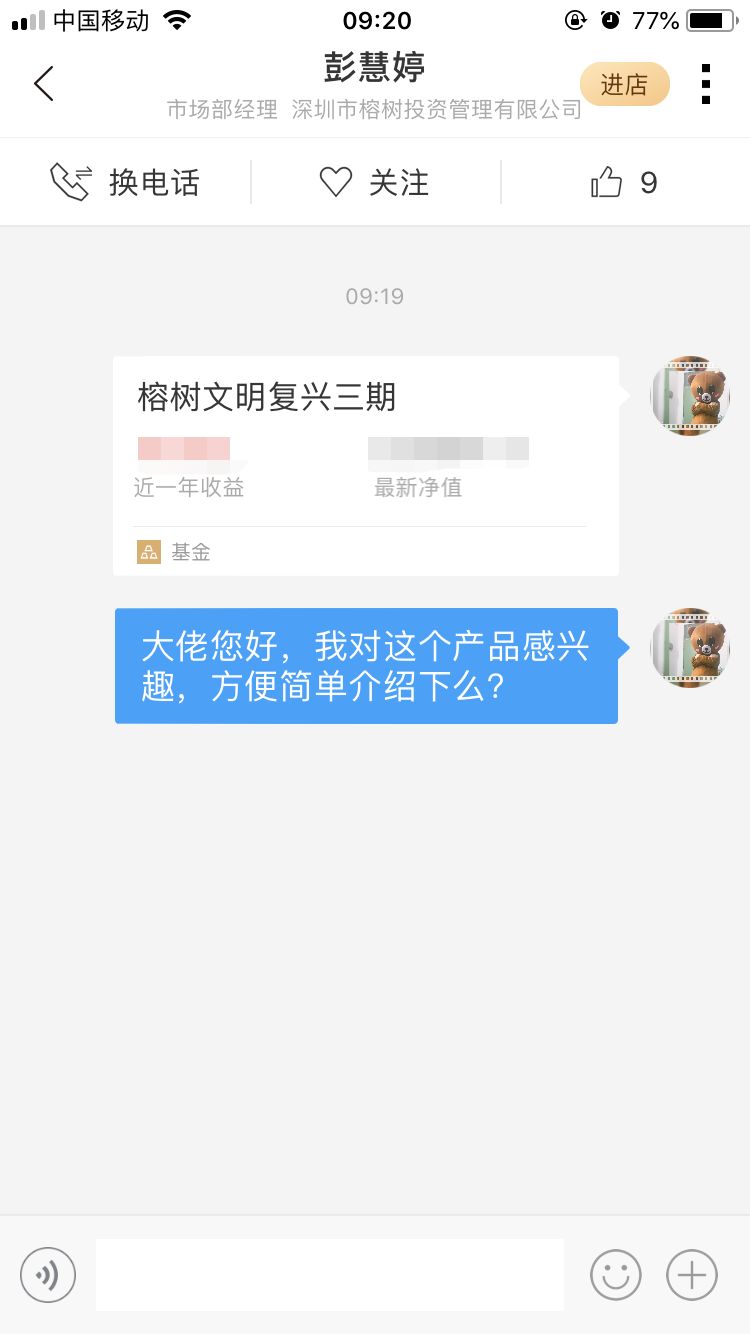Tap the 进店 enter-store button

(x=625, y=85)
